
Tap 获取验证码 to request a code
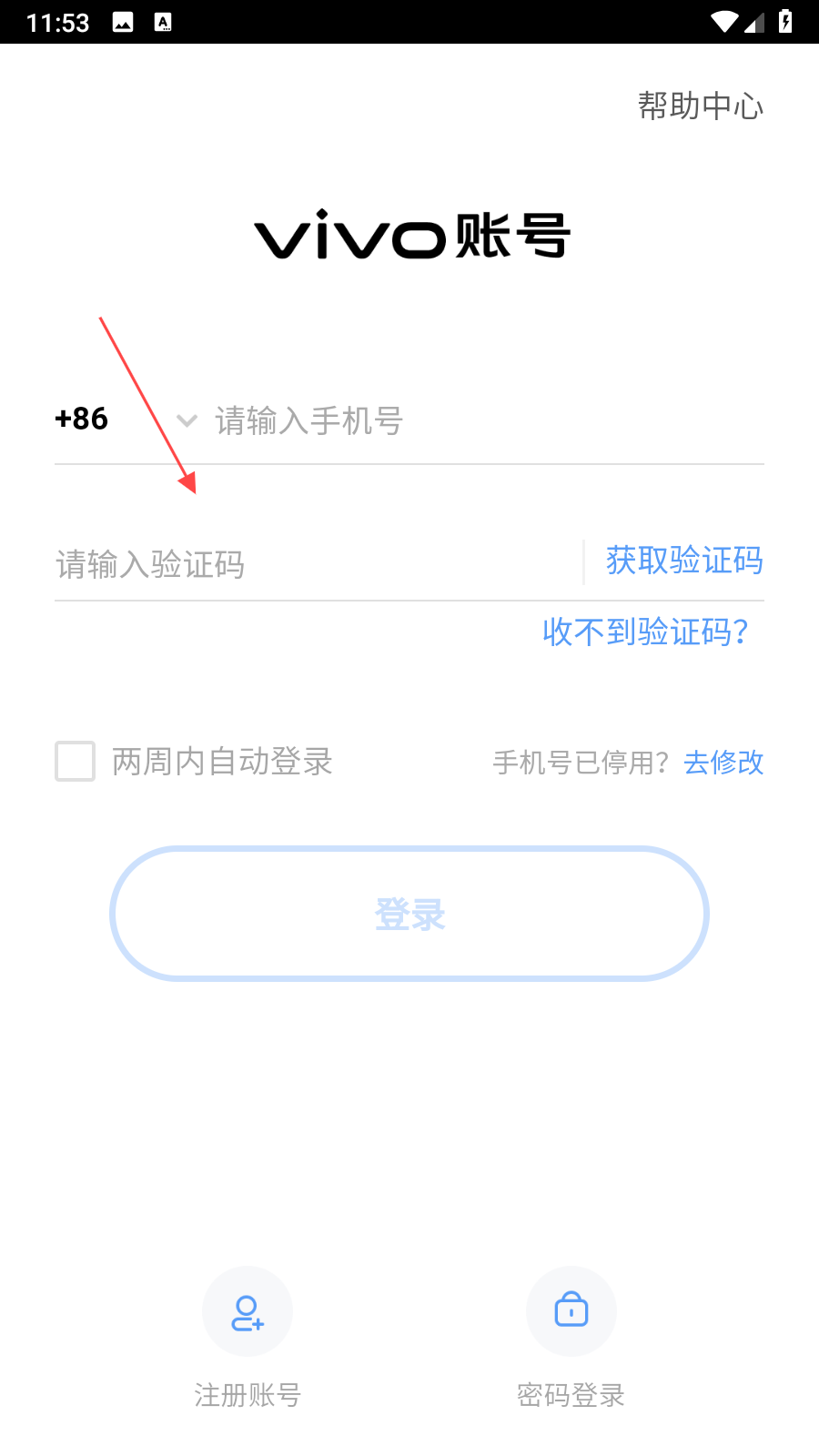tap(684, 561)
